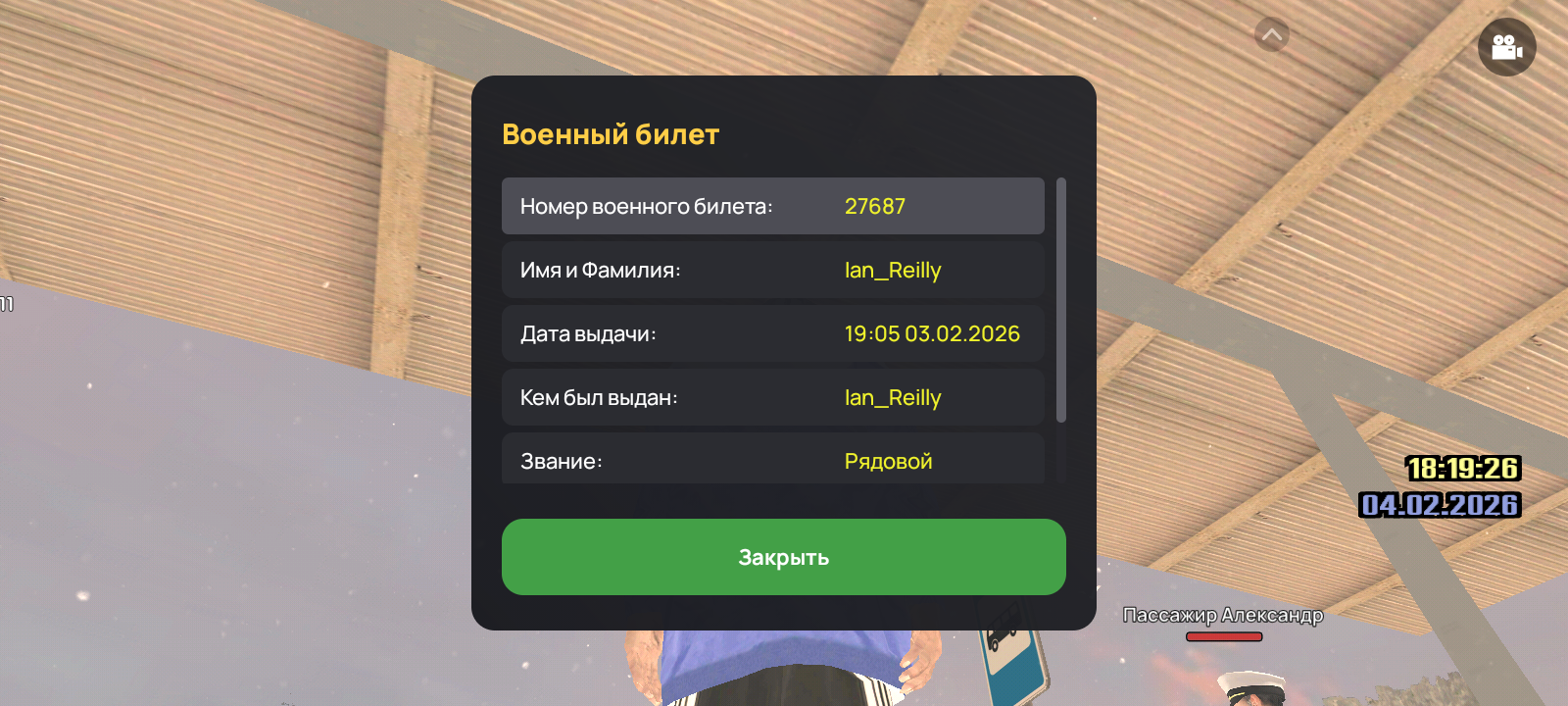The height and width of the screenshot is (706, 1568).
Task: Close the military ID dialog with Закрыть
Action: coord(783,557)
